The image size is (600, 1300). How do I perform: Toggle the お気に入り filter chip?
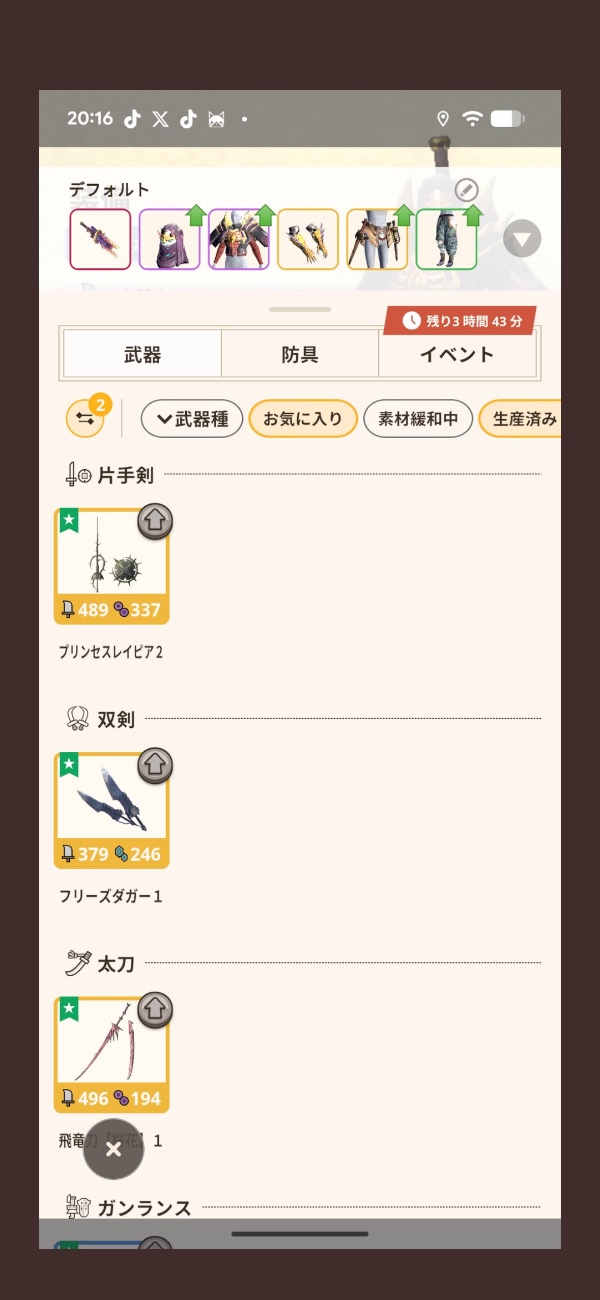302,419
